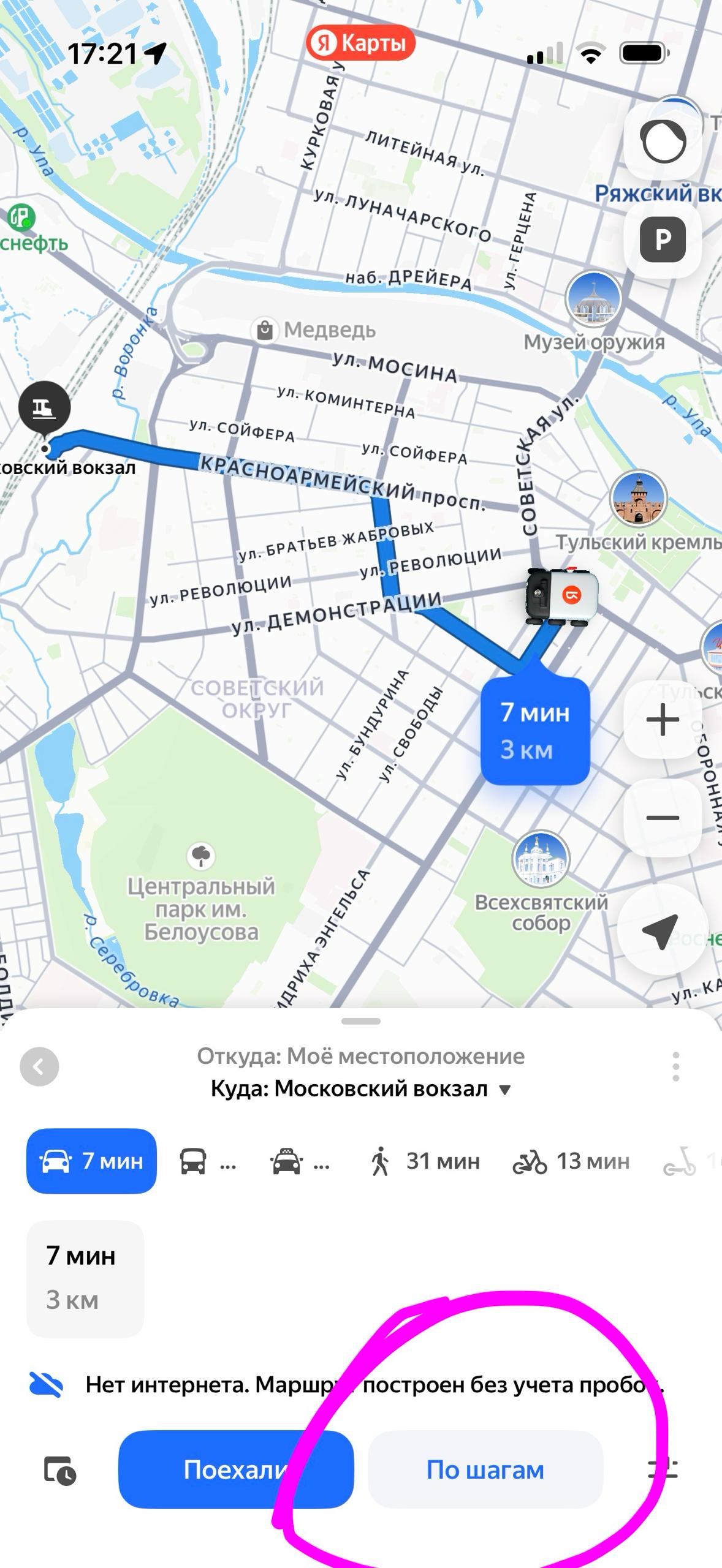The height and width of the screenshot is (1568, 722).
Task: Open Музей оружия place on the map
Action: (x=593, y=300)
